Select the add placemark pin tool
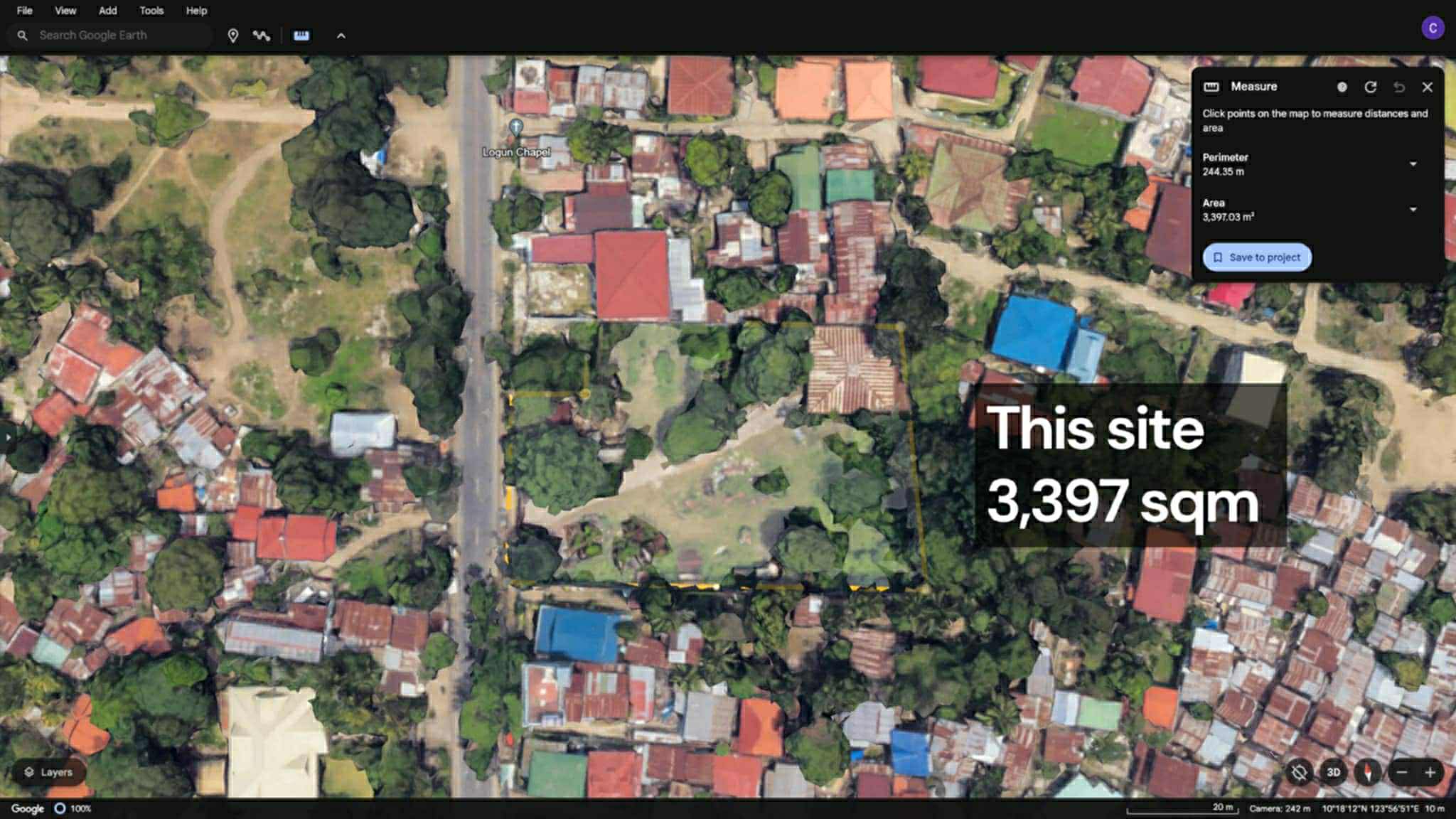The height and width of the screenshot is (819, 1456). click(232, 36)
